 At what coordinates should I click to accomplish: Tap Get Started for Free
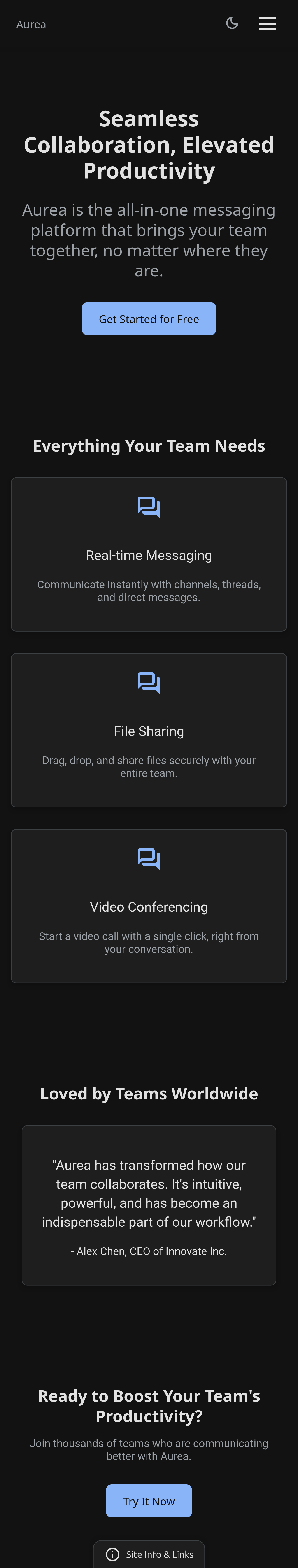click(x=149, y=319)
